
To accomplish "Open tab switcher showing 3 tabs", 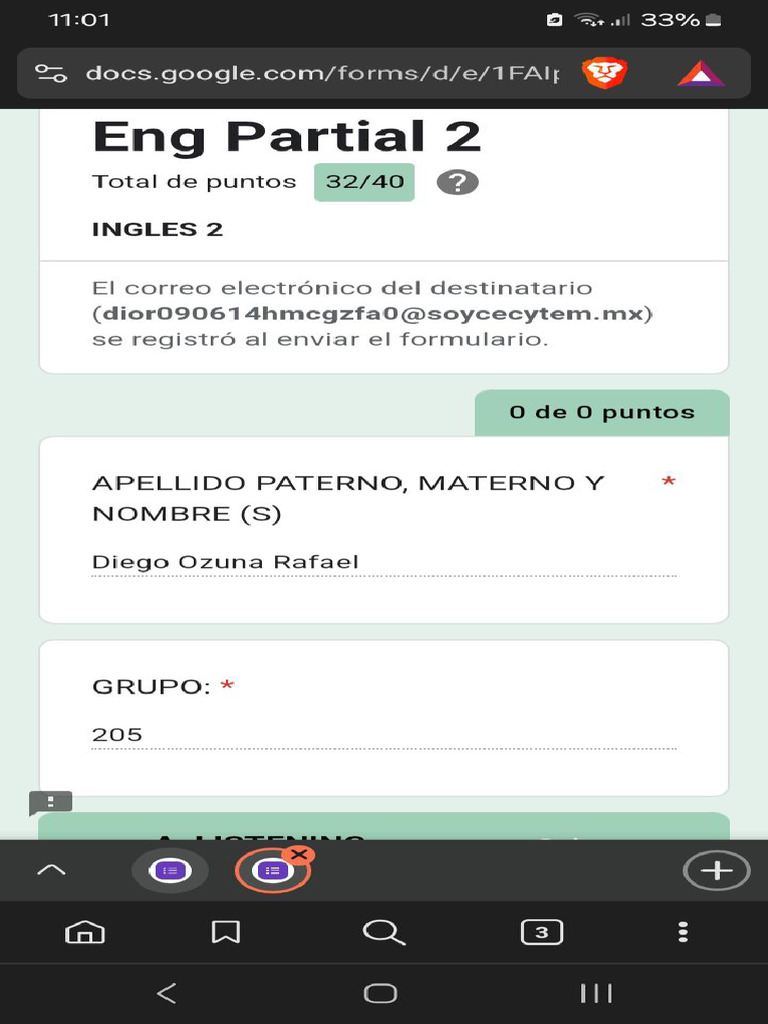I will coord(541,932).
